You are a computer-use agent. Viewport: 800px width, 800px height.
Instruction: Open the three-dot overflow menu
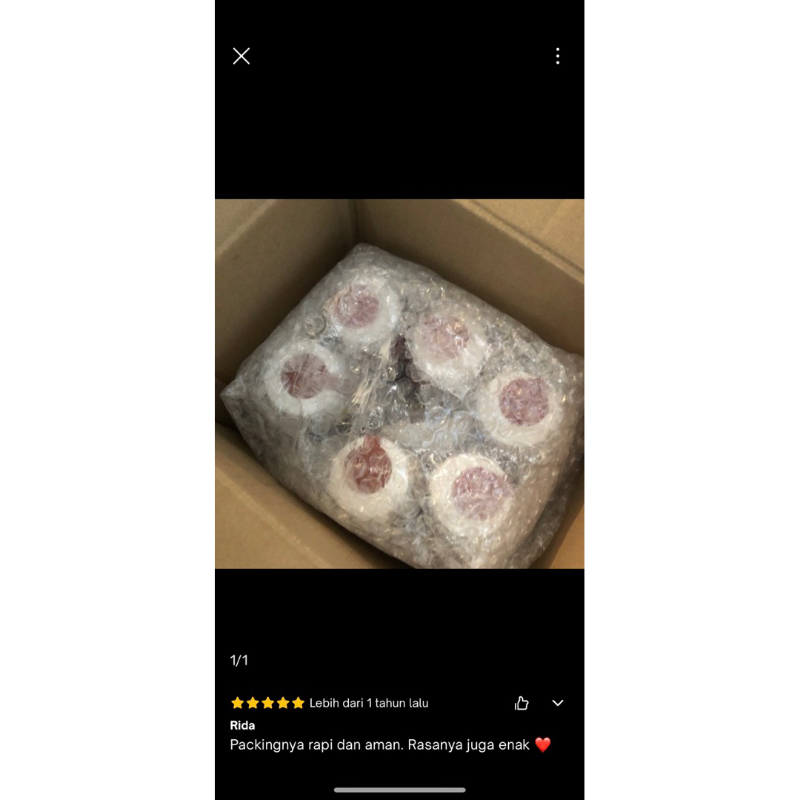(558, 56)
